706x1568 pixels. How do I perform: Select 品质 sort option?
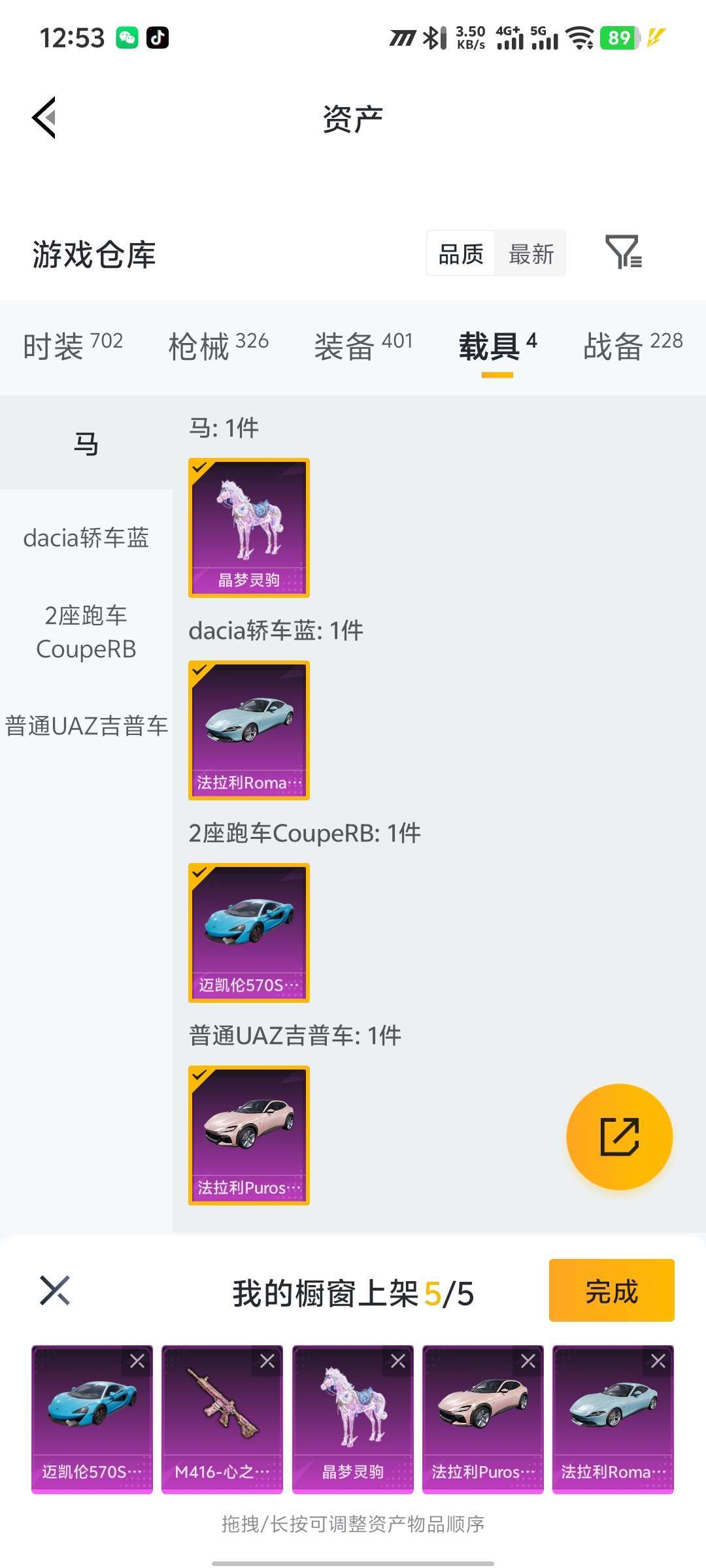coord(460,253)
